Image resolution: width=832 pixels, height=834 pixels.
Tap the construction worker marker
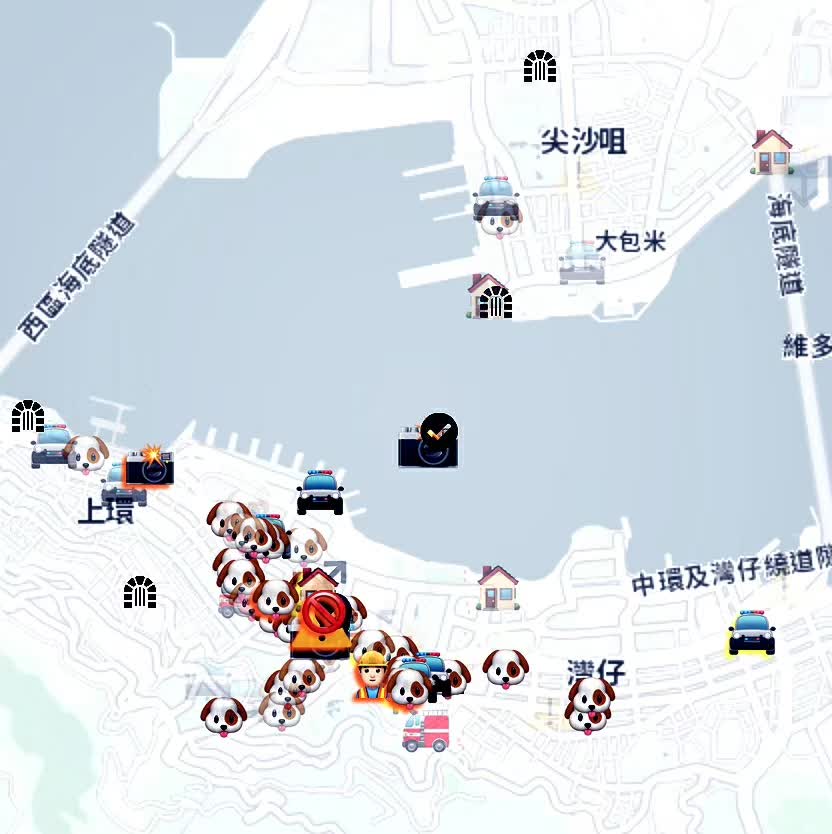click(371, 675)
